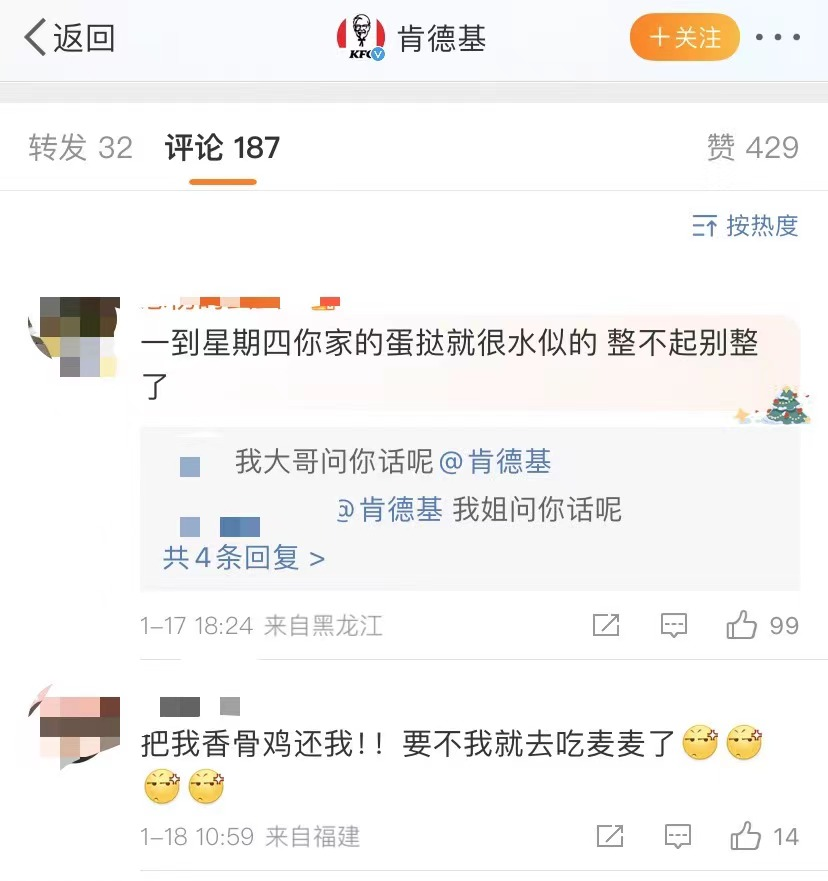Go back using the 返回 button
This screenshot has height=881, width=828.
coord(70,39)
